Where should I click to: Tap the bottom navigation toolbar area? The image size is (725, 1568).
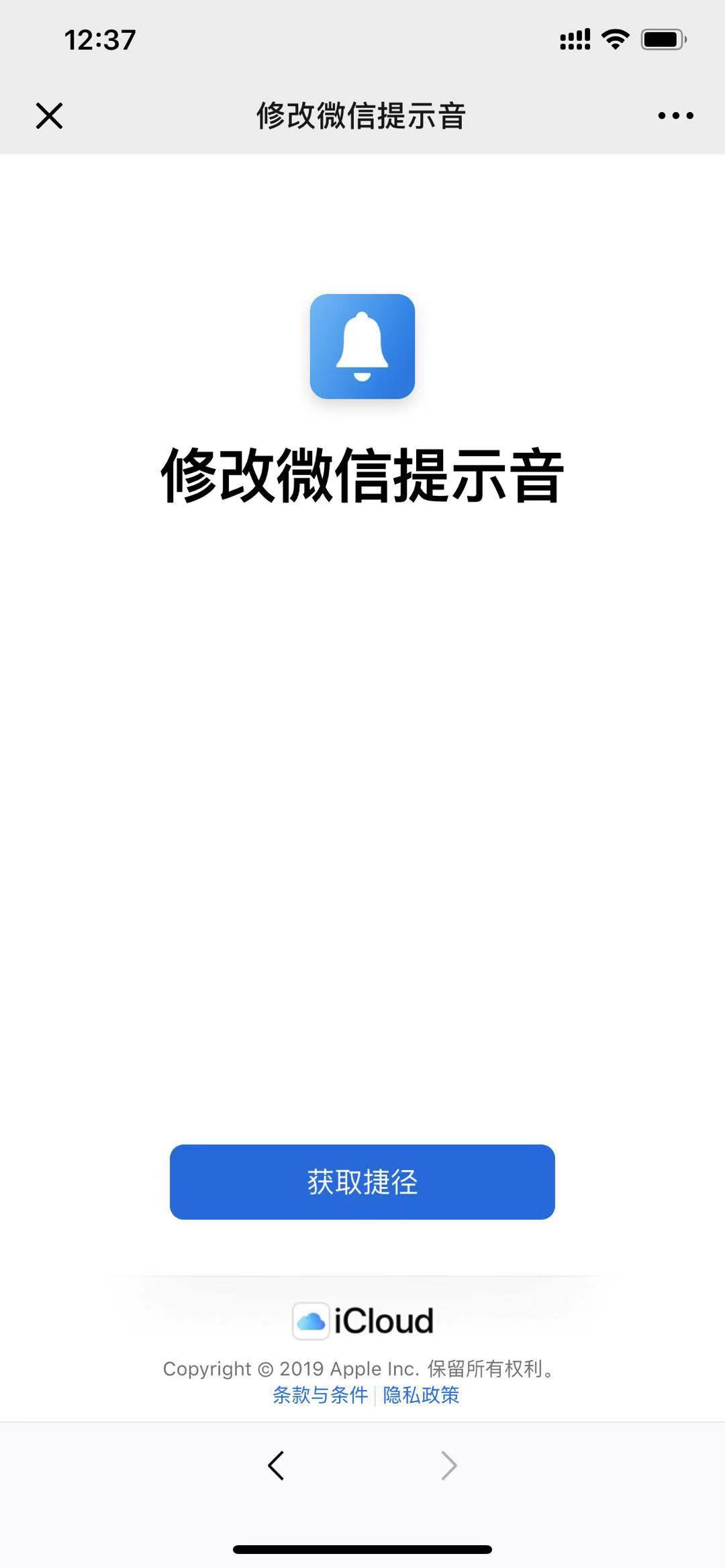(x=362, y=1466)
